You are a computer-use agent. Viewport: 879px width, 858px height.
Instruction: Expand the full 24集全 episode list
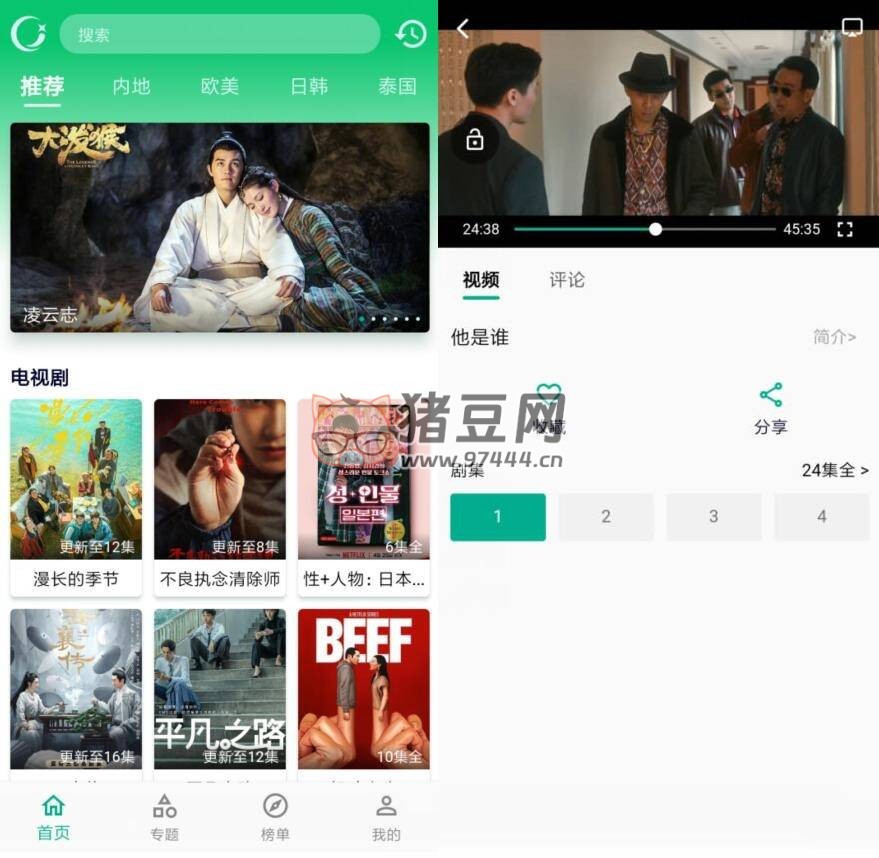[835, 470]
